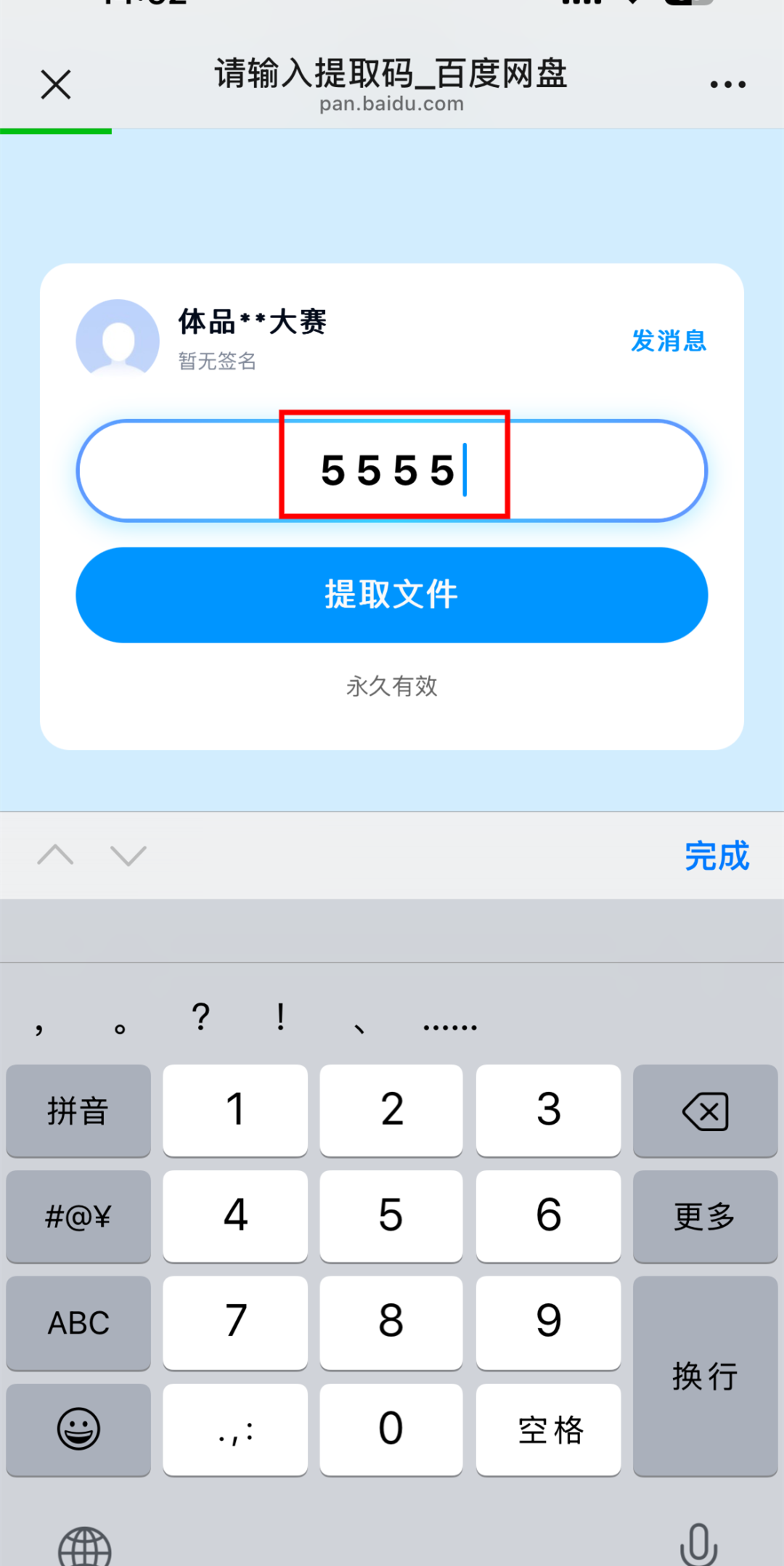Open the three-dot overflow menu
The image size is (784, 1566).
727,84
